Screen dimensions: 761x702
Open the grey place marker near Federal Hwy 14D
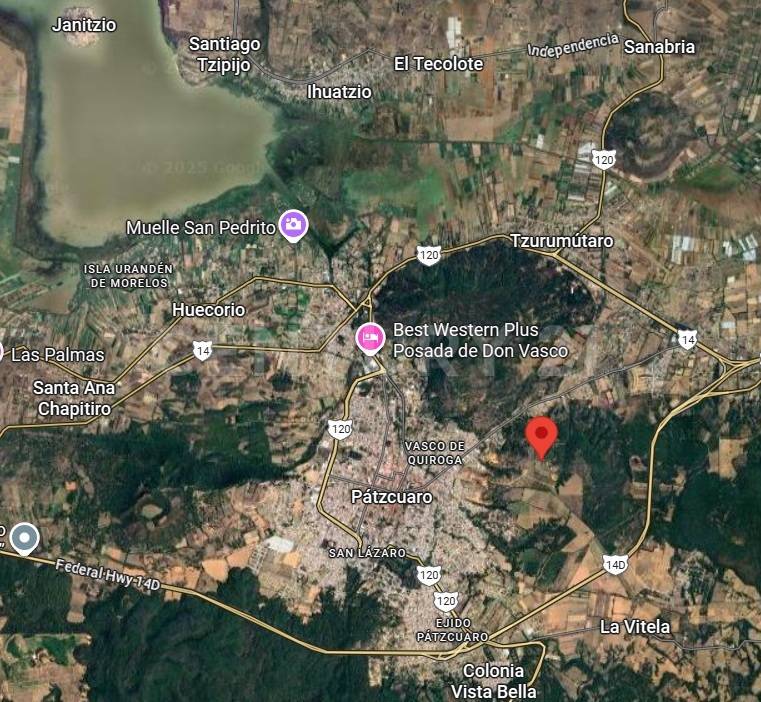tap(24, 538)
